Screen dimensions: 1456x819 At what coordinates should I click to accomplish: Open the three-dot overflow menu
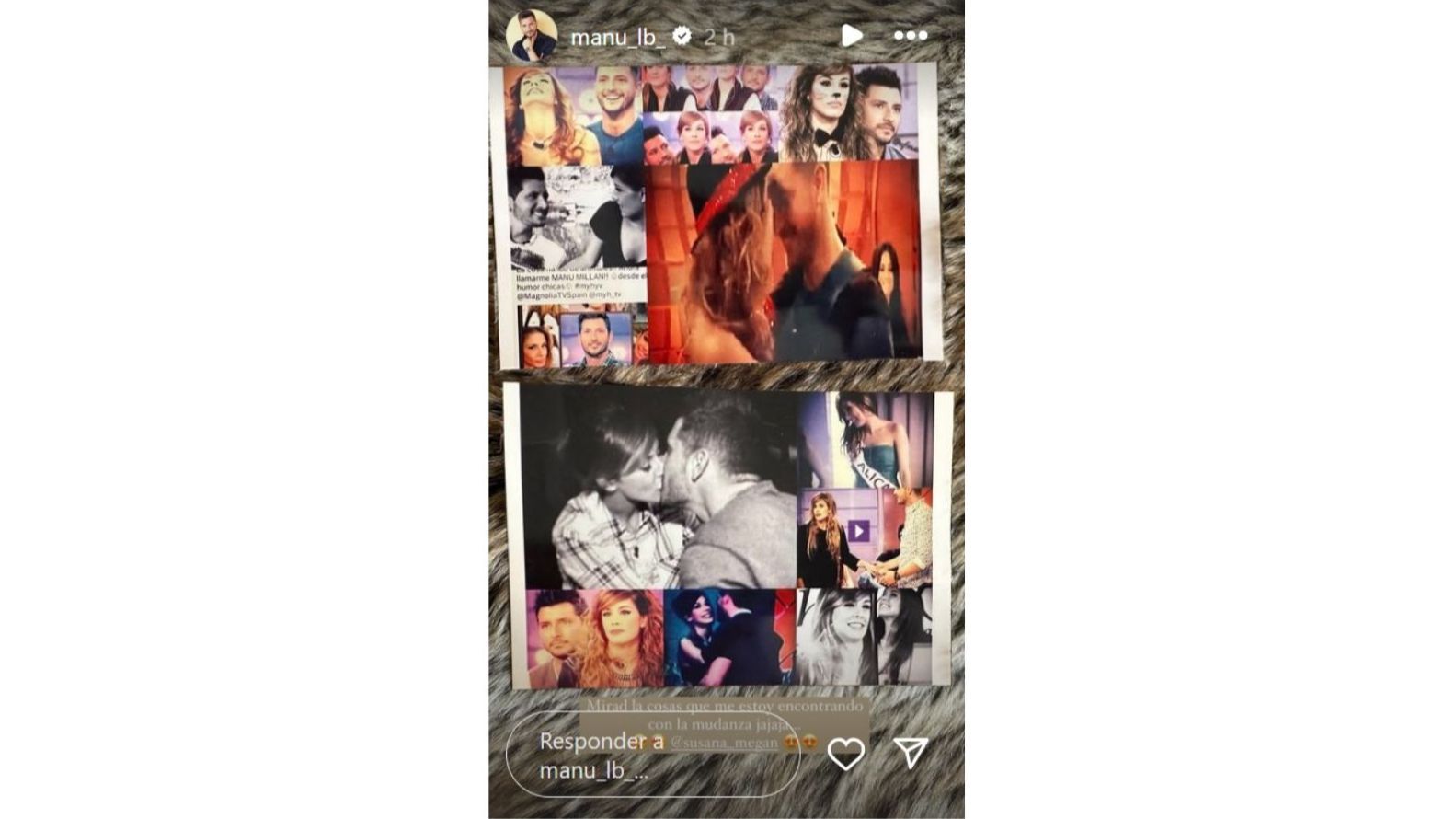pos(911,36)
